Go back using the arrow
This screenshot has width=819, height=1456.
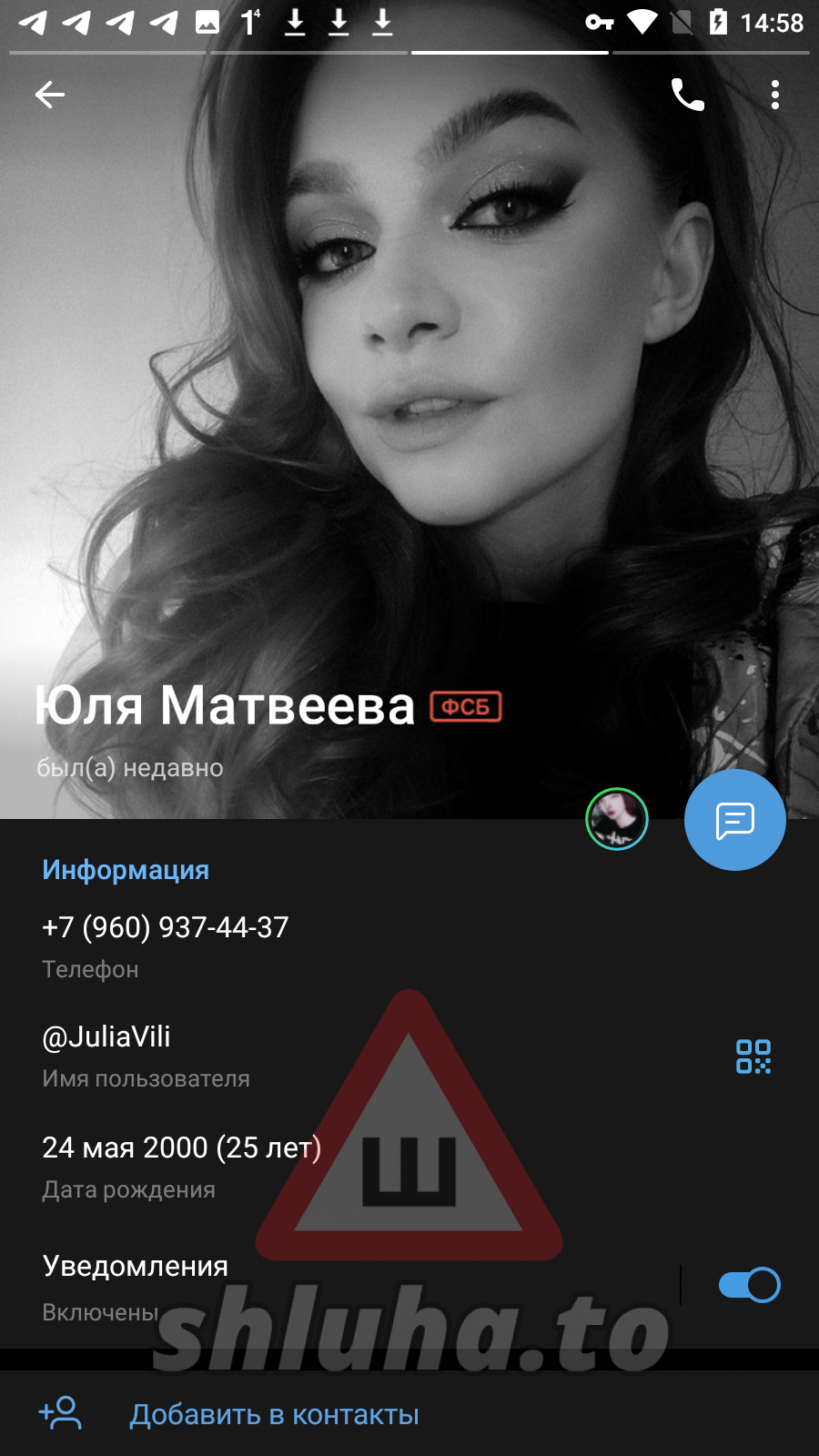pyautogui.click(x=50, y=95)
